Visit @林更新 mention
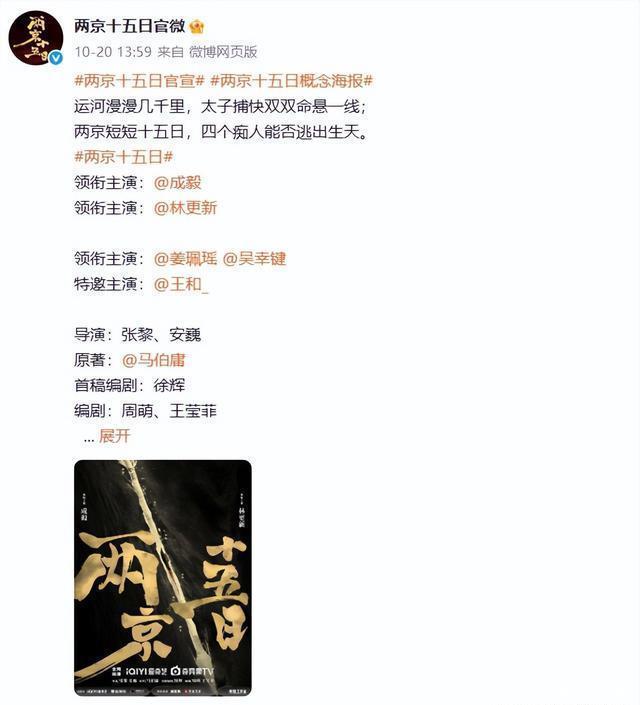Image resolution: width=640 pixels, height=705 pixels. [x=185, y=208]
